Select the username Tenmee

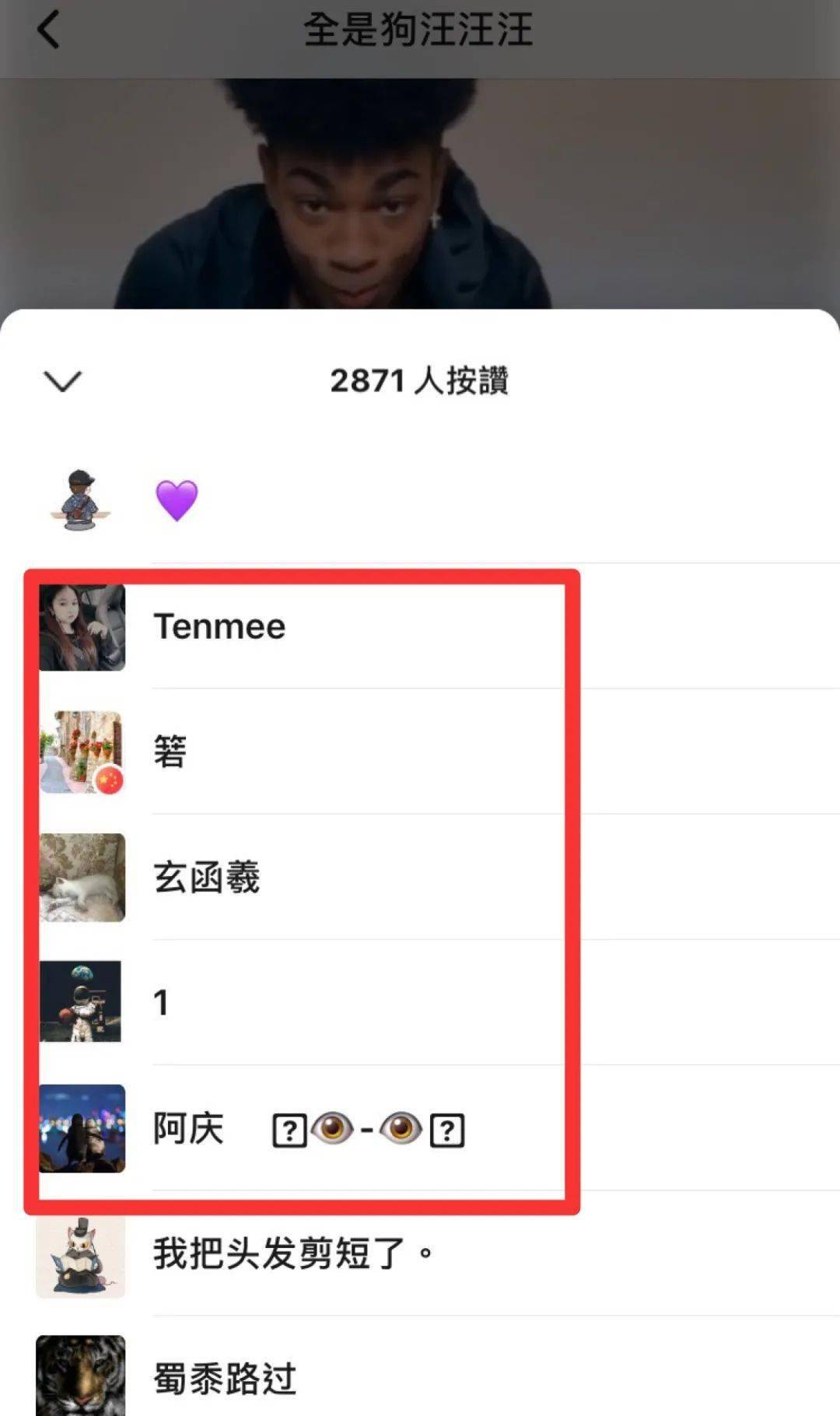(220, 626)
